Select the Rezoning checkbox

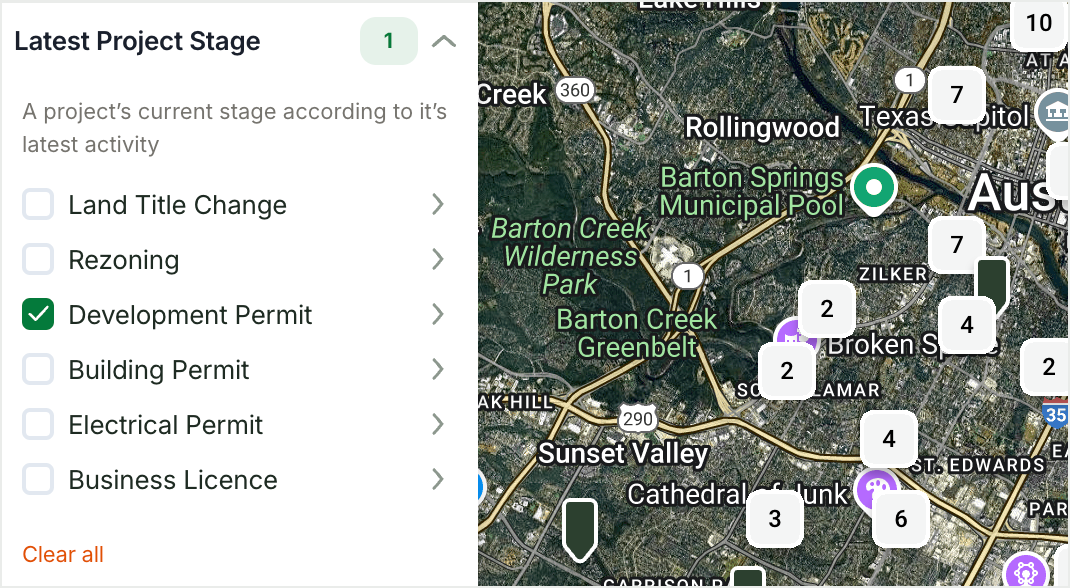tap(38, 260)
